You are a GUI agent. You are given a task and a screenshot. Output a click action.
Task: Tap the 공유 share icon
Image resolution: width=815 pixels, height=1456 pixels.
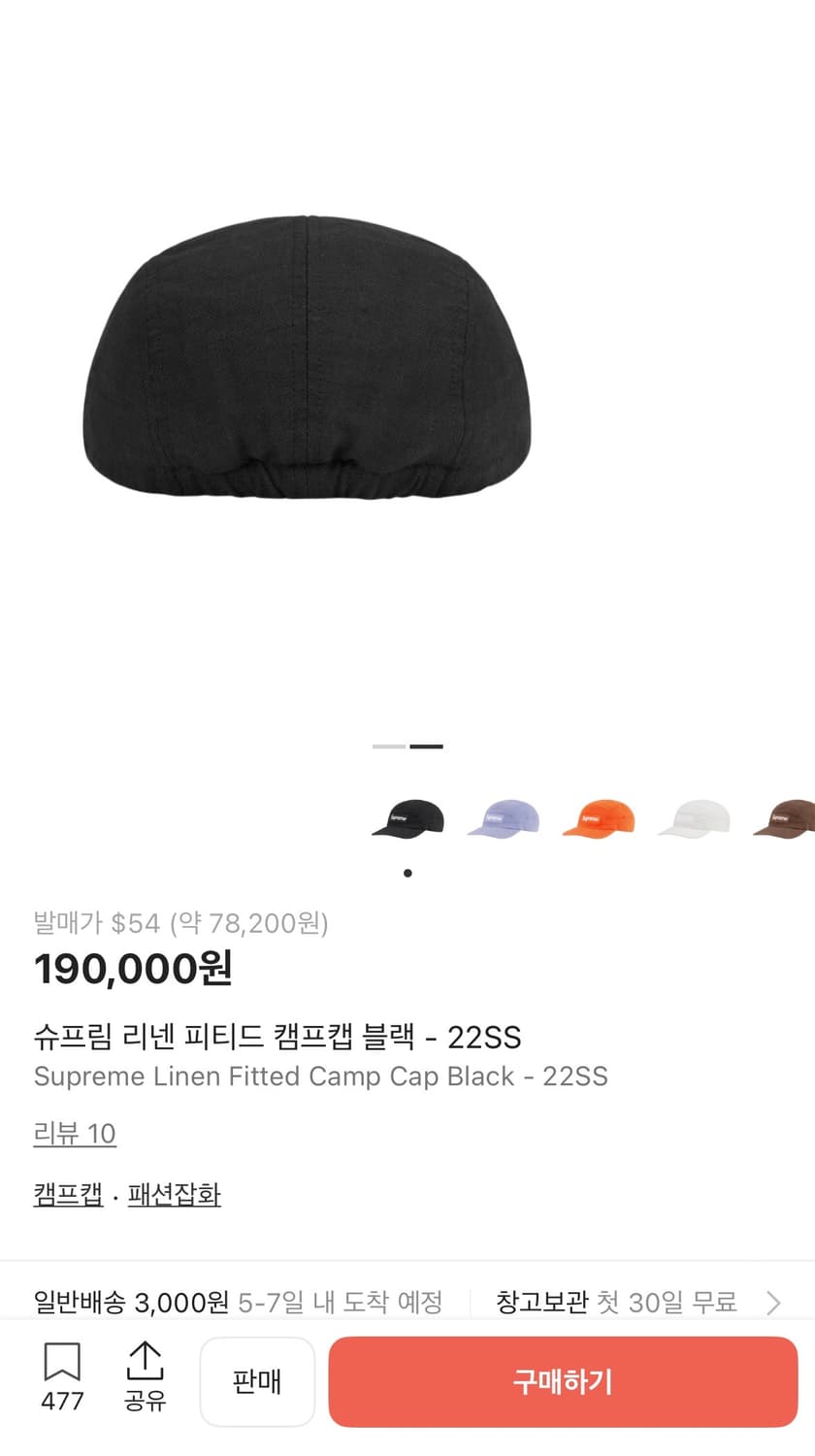point(146,1380)
